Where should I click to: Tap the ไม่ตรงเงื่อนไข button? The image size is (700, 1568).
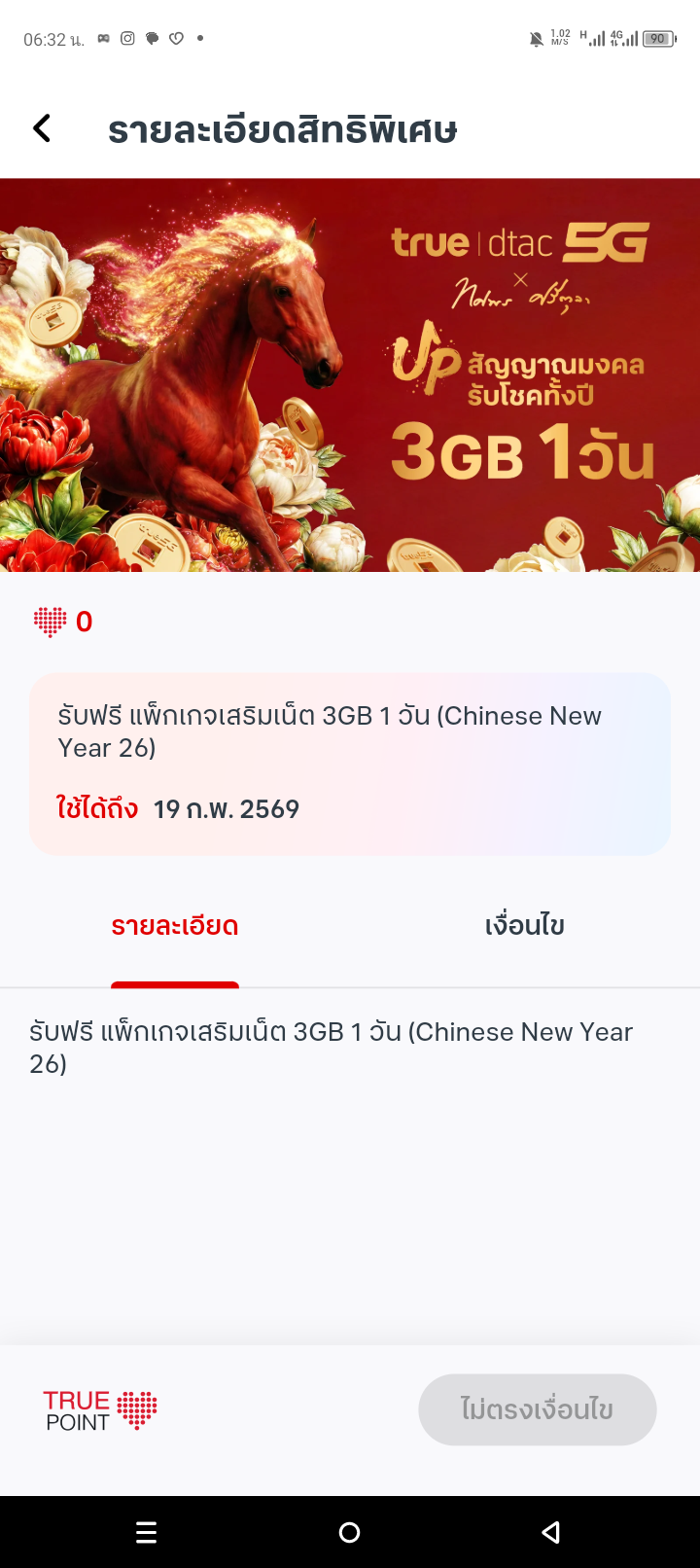point(537,1409)
